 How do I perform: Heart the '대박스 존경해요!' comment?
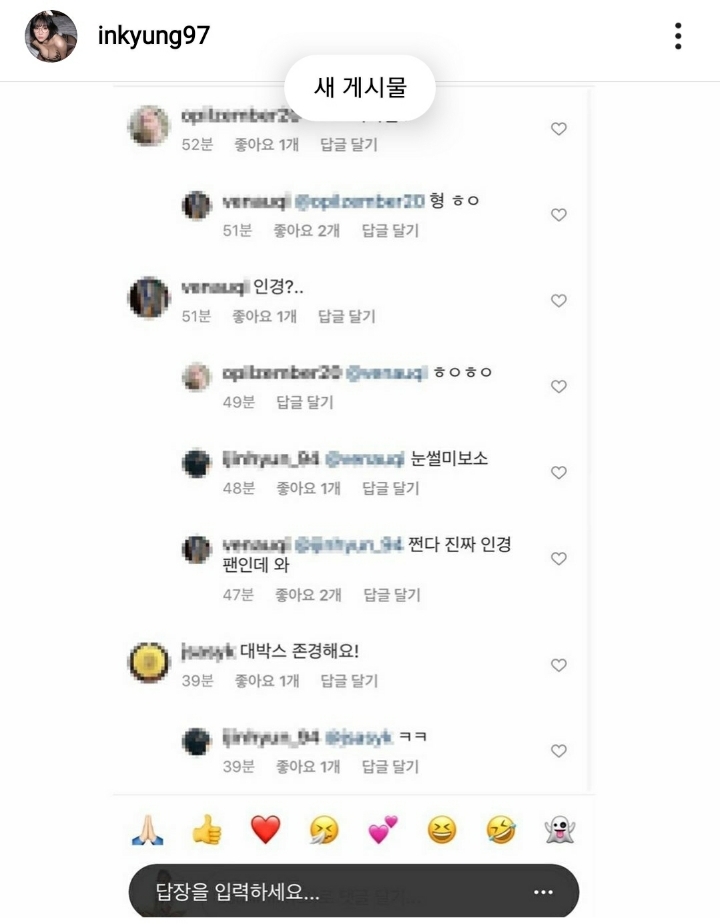tap(558, 664)
